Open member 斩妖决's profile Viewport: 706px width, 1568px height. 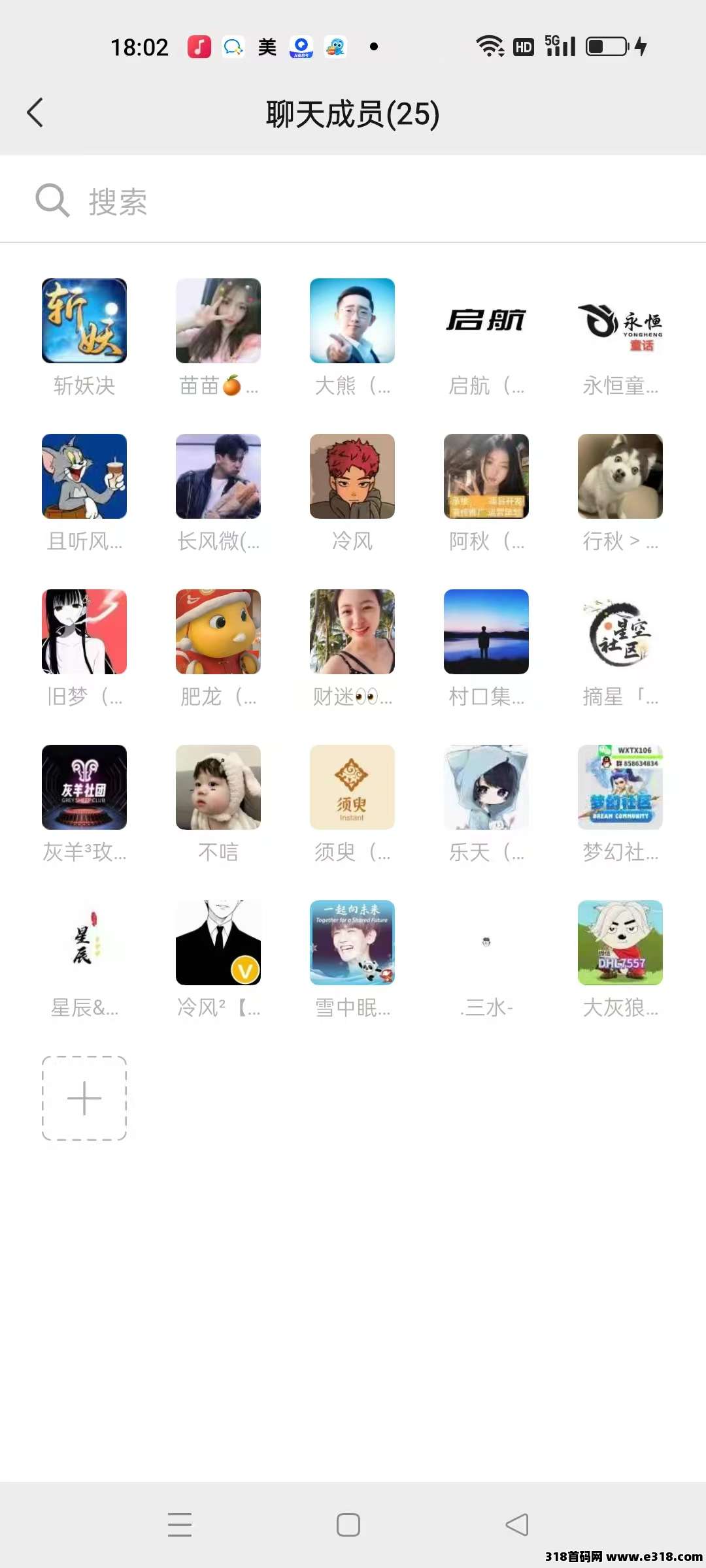coord(84,321)
